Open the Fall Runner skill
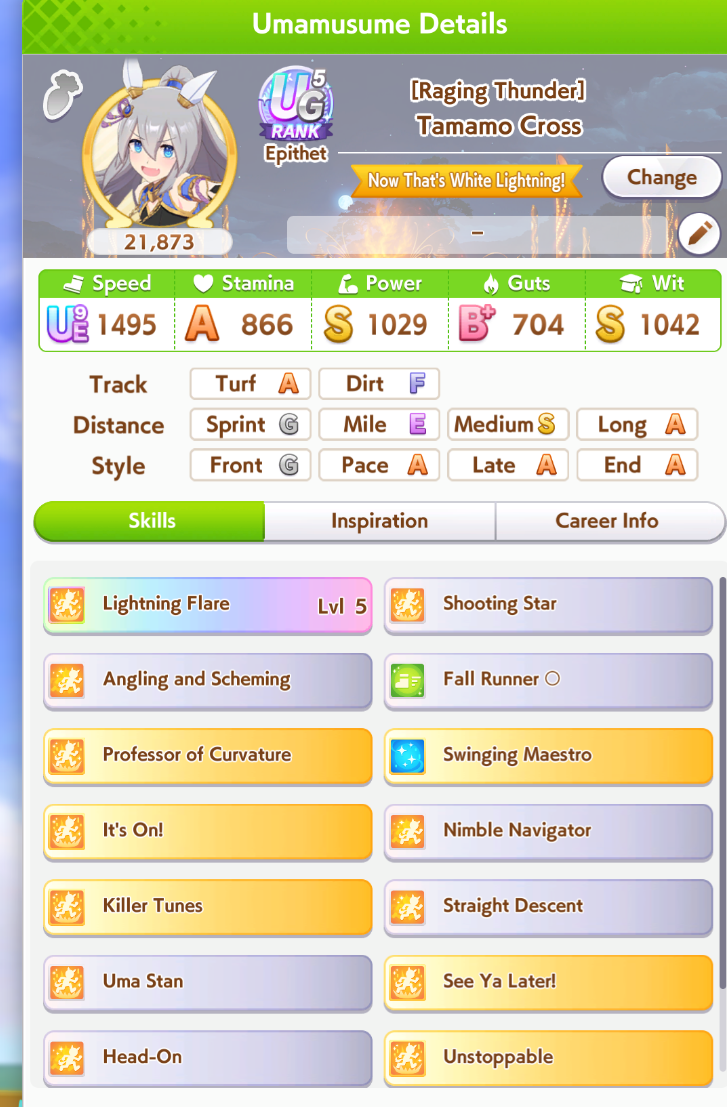 pos(548,681)
